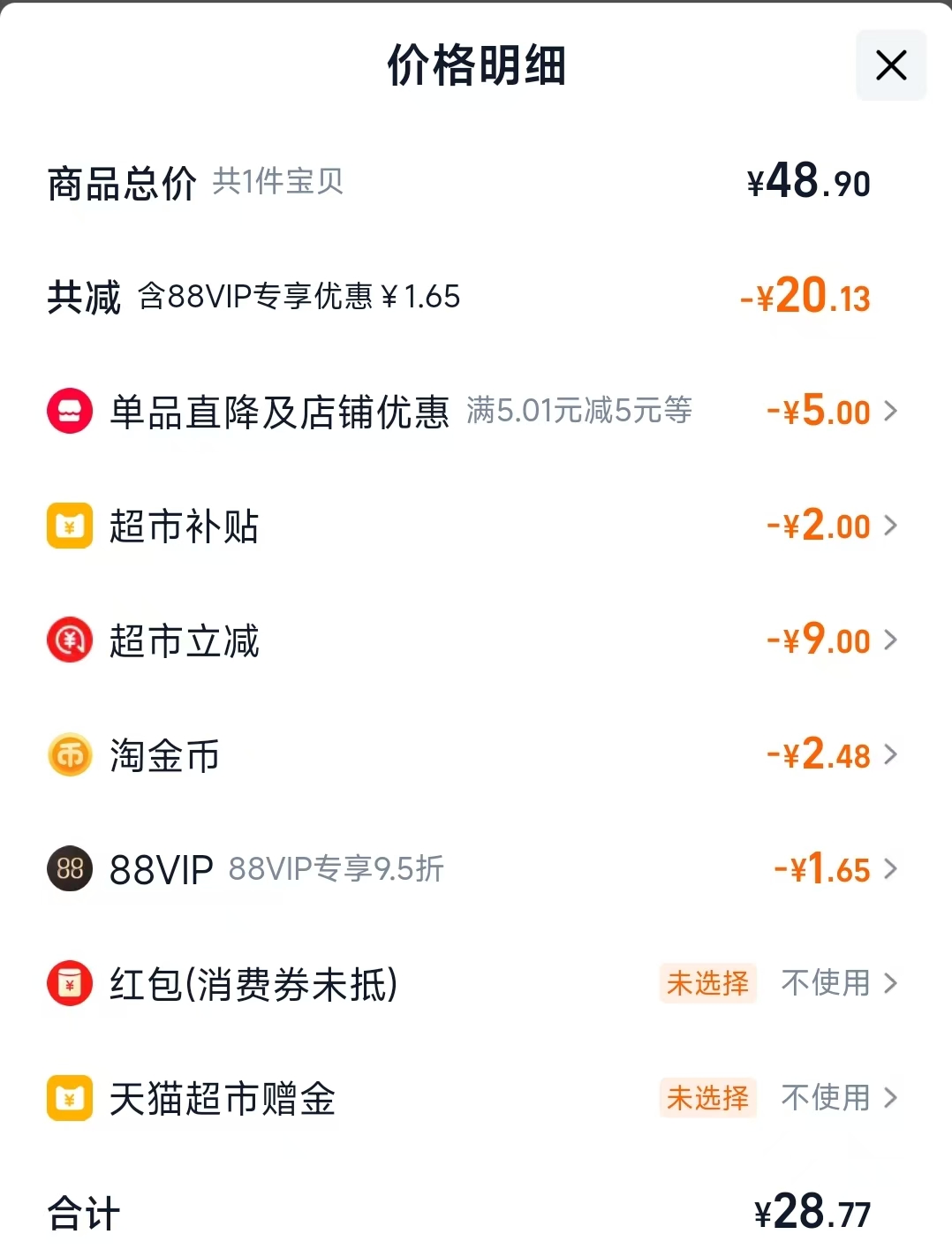The image size is (952, 1257).
Task: Close the 价格明细 popup
Action: click(890, 65)
